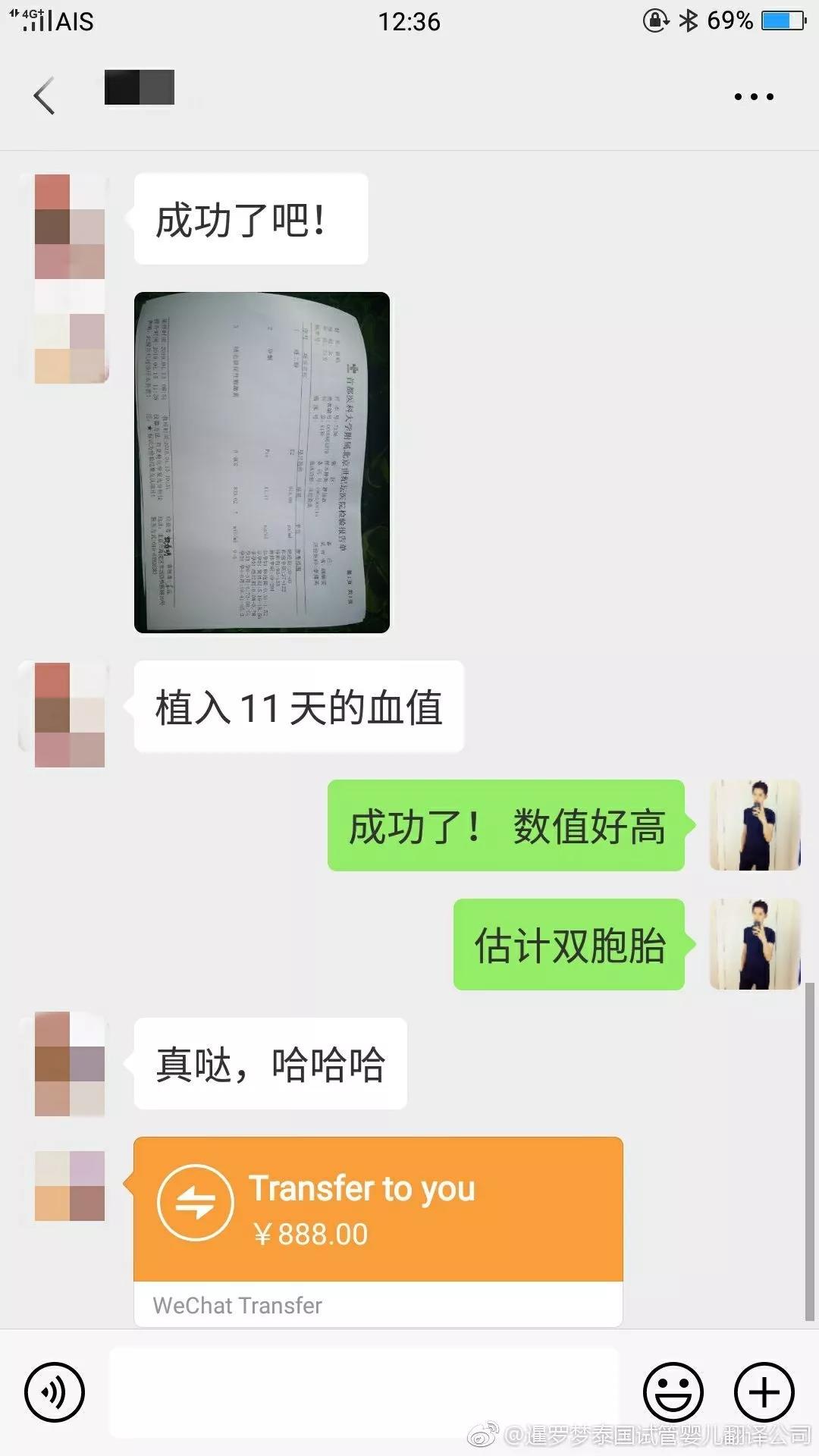Viewport: 819px width, 1456px height.
Task: Tap the message text field
Action: [364, 1392]
